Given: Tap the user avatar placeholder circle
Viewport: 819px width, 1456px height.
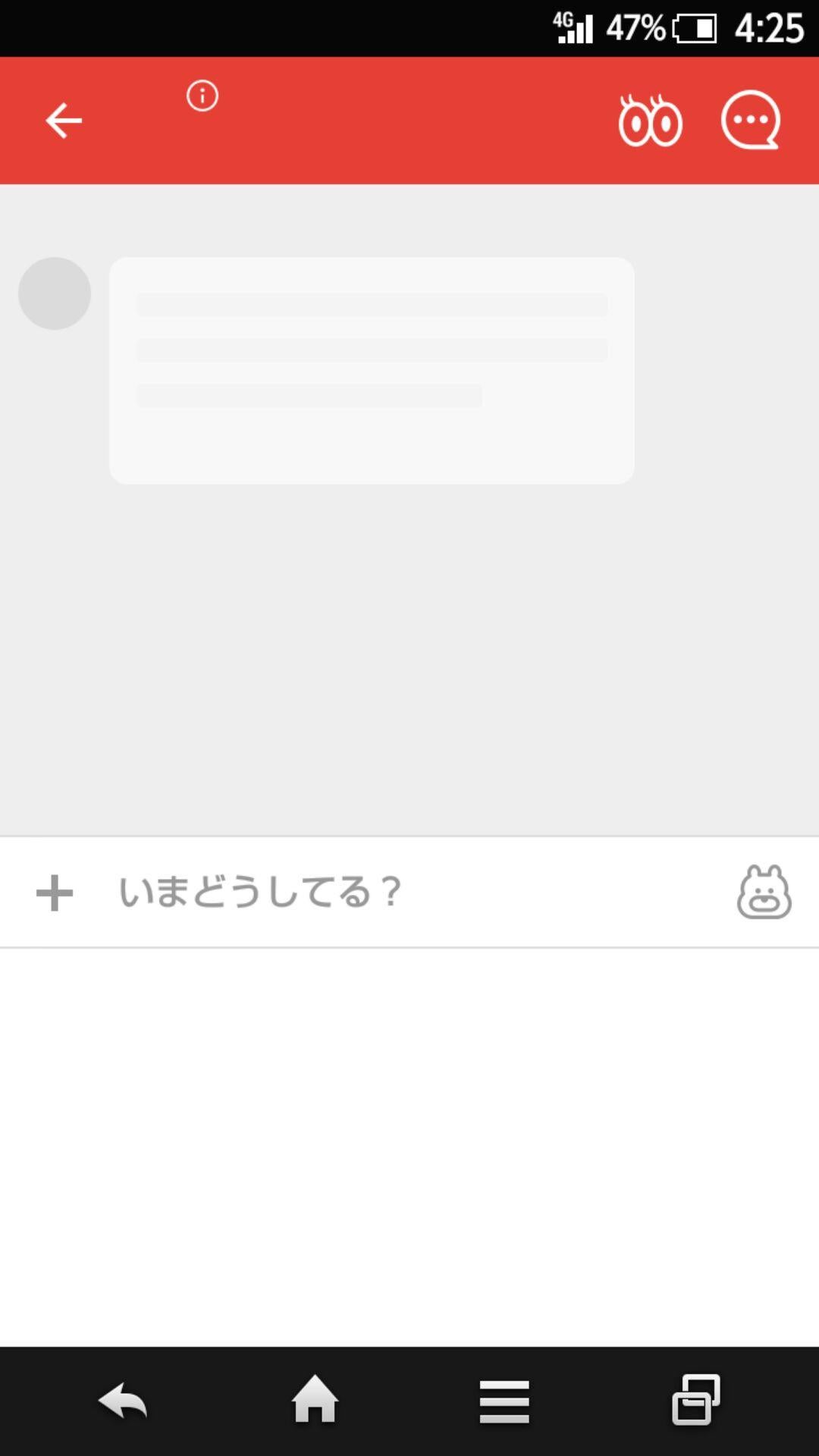Looking at the screenshot, I should tap(55, 293).
